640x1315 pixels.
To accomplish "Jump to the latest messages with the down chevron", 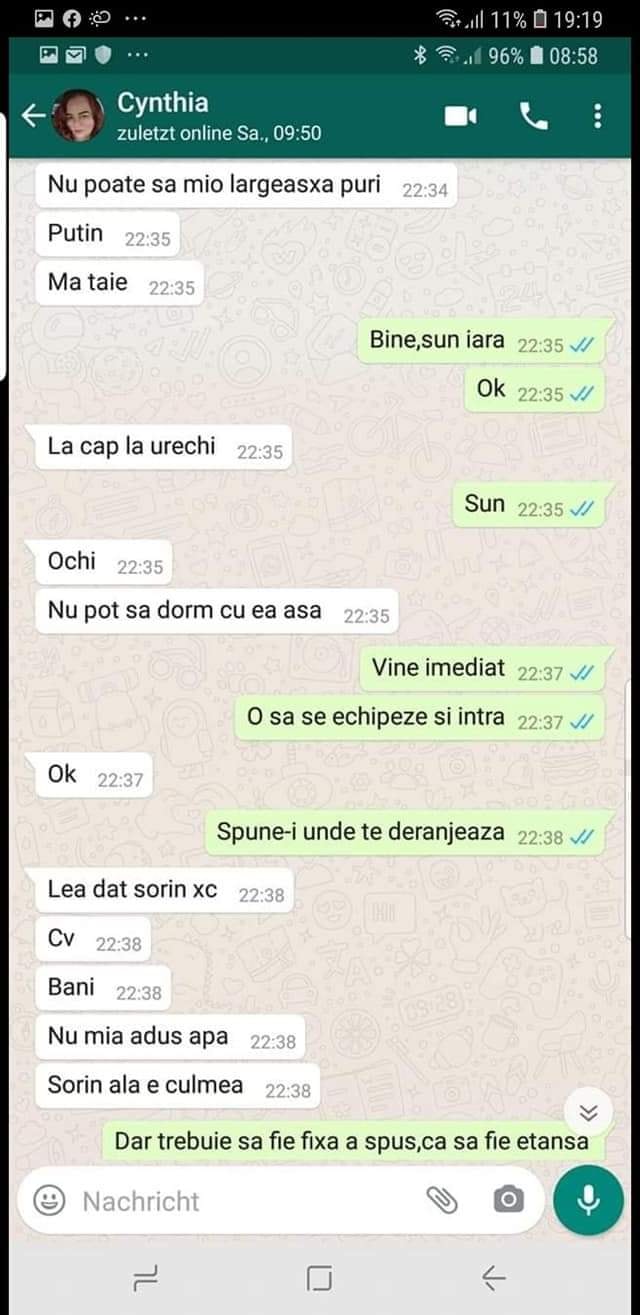I will pyautogui.click(x=589, y=1112).
